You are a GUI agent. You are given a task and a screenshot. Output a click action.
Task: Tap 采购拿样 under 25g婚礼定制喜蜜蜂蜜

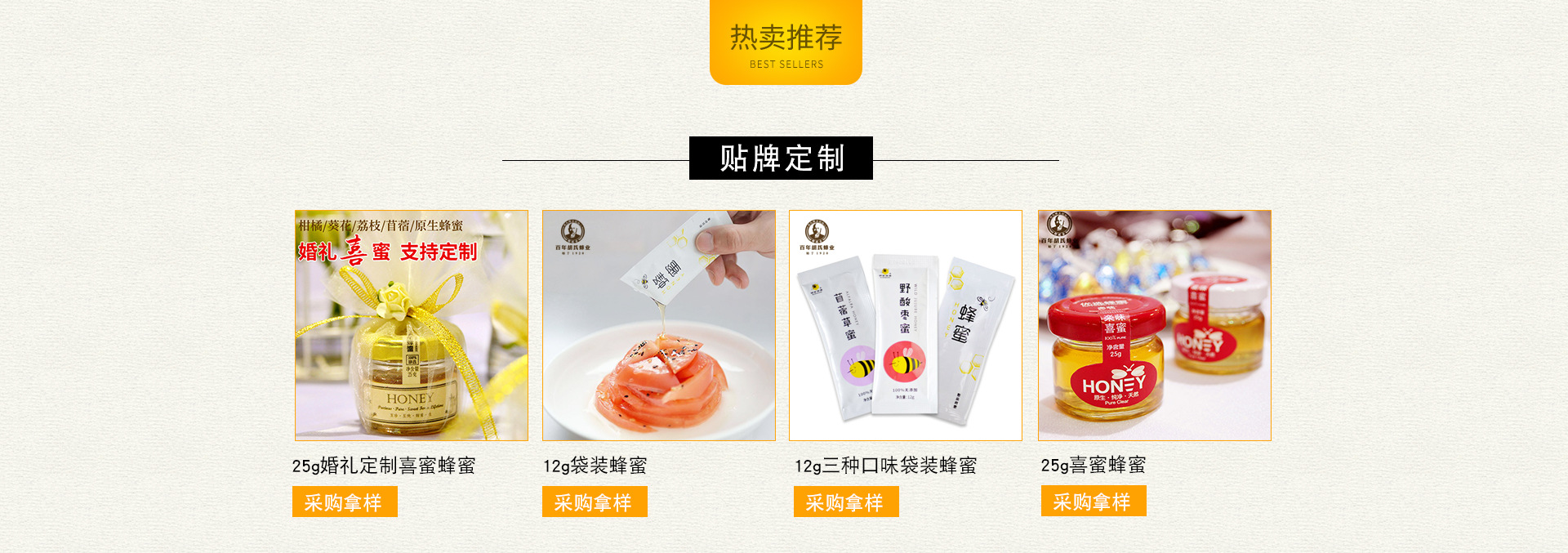(345, 502)
